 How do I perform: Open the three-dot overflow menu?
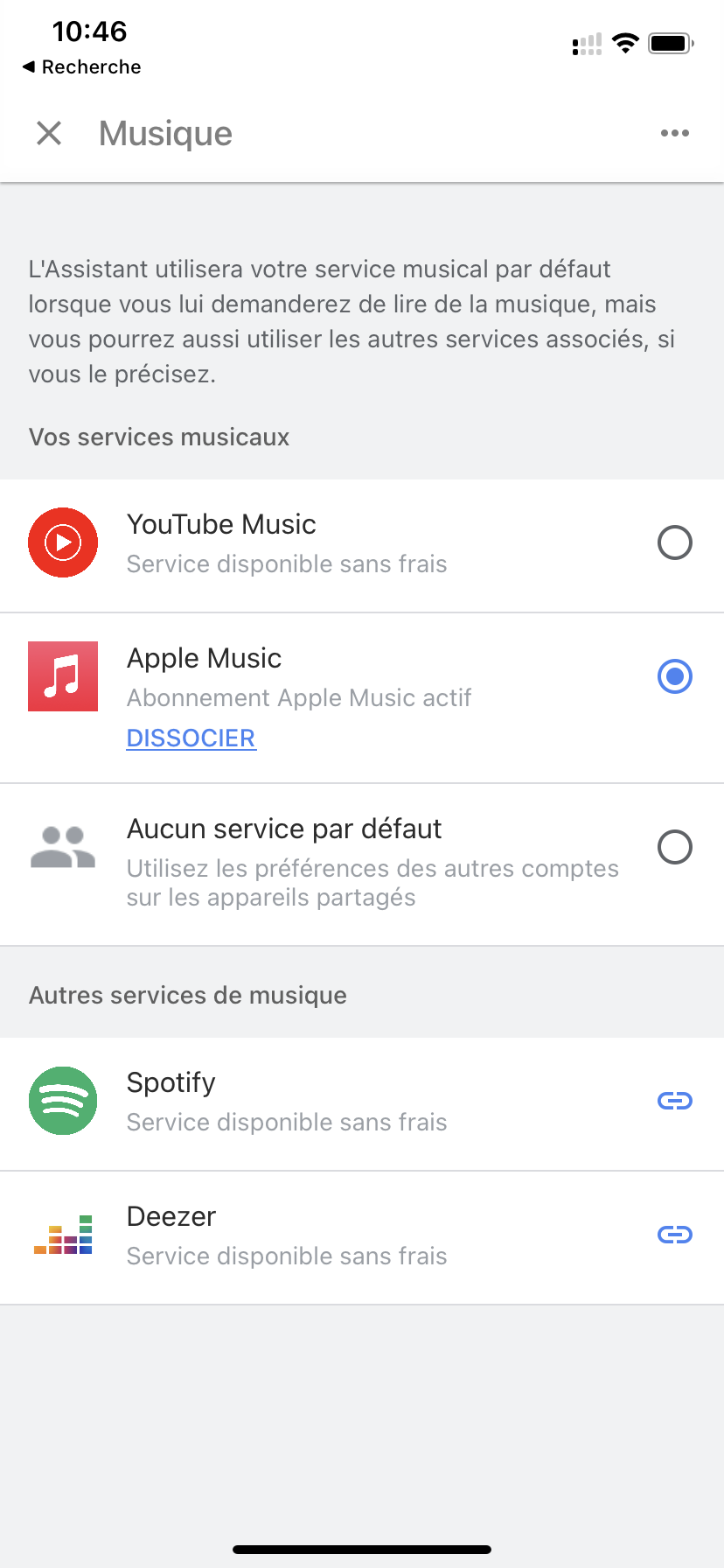click(674, 133)
